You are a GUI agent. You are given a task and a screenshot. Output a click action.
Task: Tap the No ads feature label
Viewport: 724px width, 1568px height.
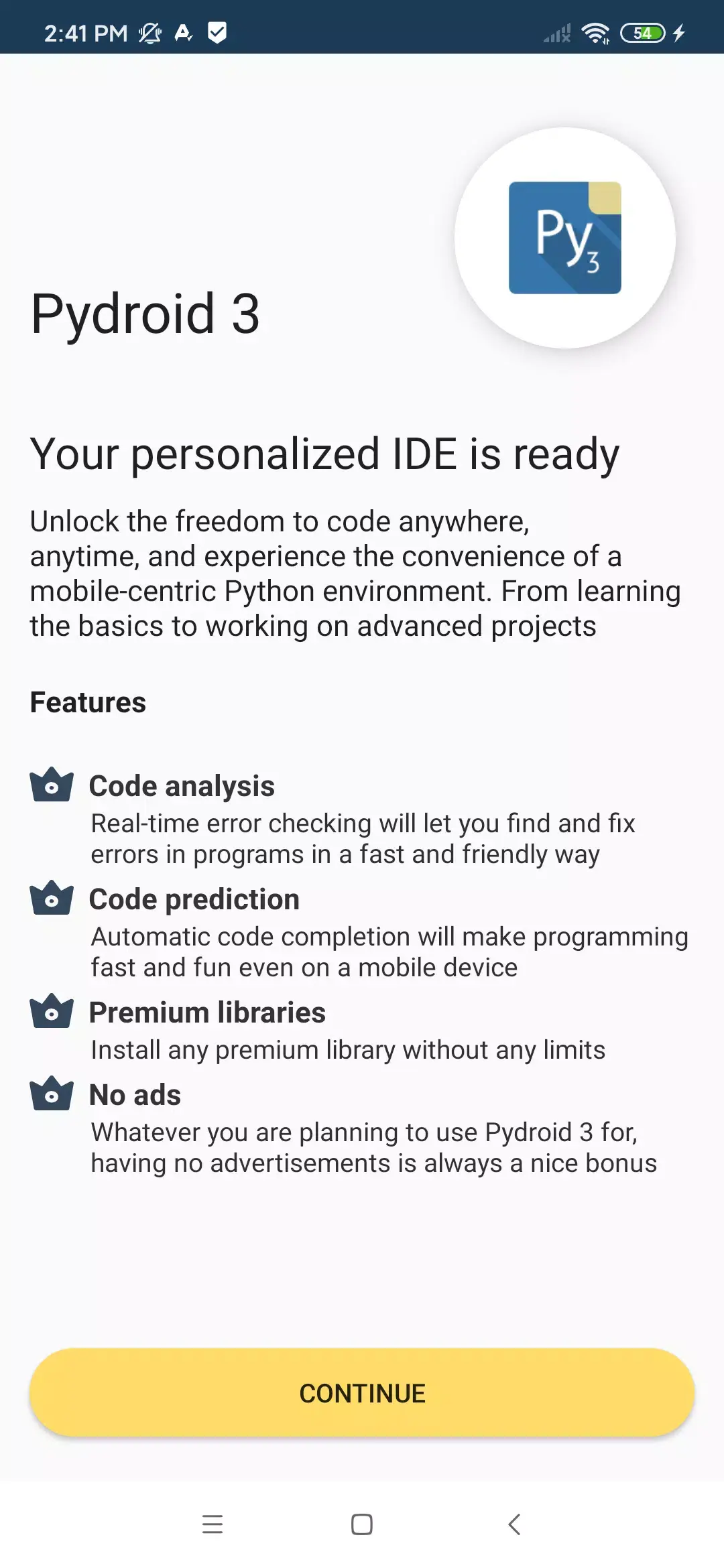(x=135, y=1094)
